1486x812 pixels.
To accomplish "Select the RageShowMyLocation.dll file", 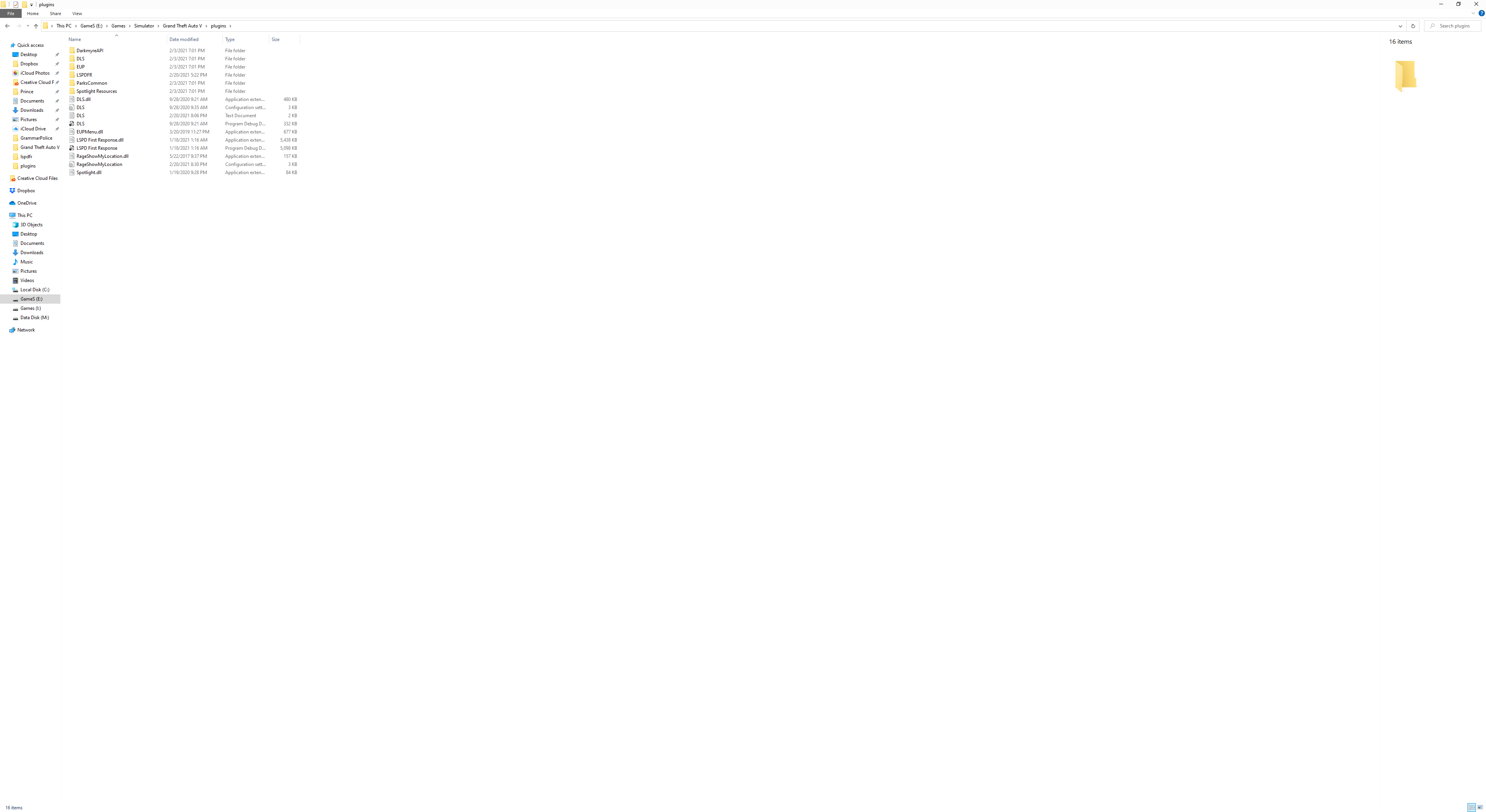I will click(102, 156).
